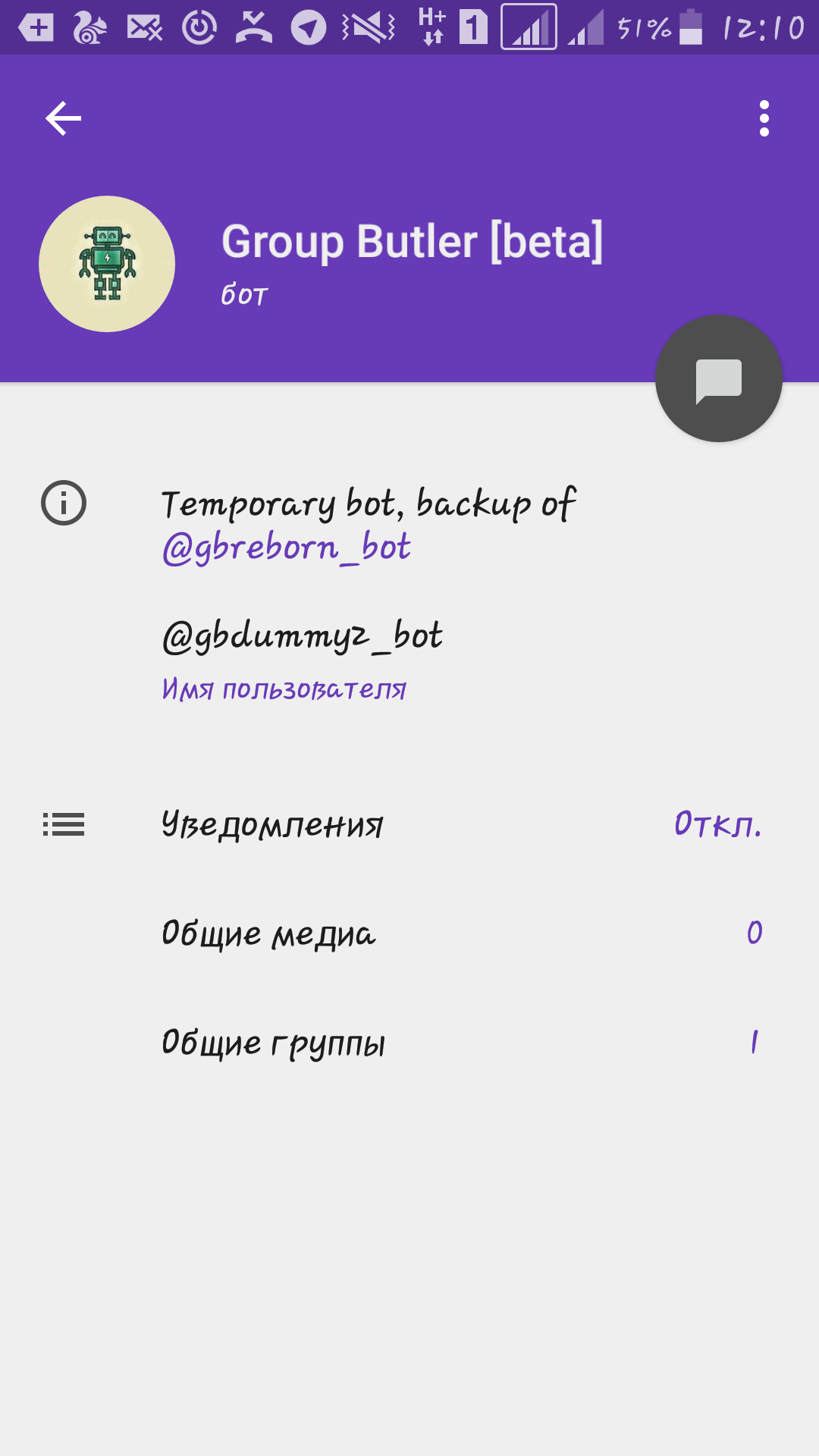The height and width of the screenshot is (1456, 819).
Task: Start chat with the message button
Action: point(718,378)
